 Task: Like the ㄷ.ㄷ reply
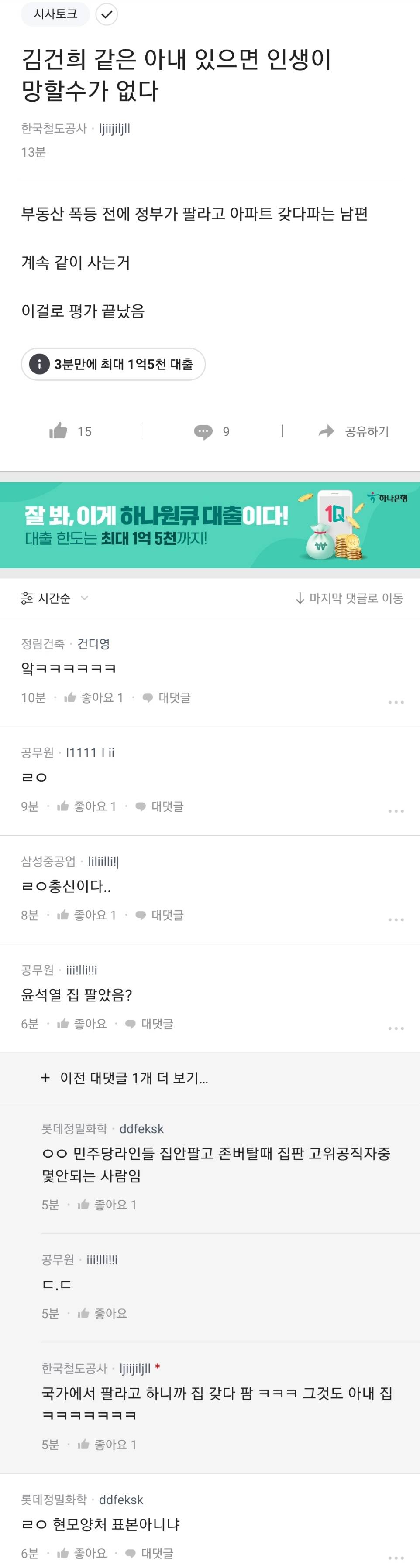(103, 1314)
